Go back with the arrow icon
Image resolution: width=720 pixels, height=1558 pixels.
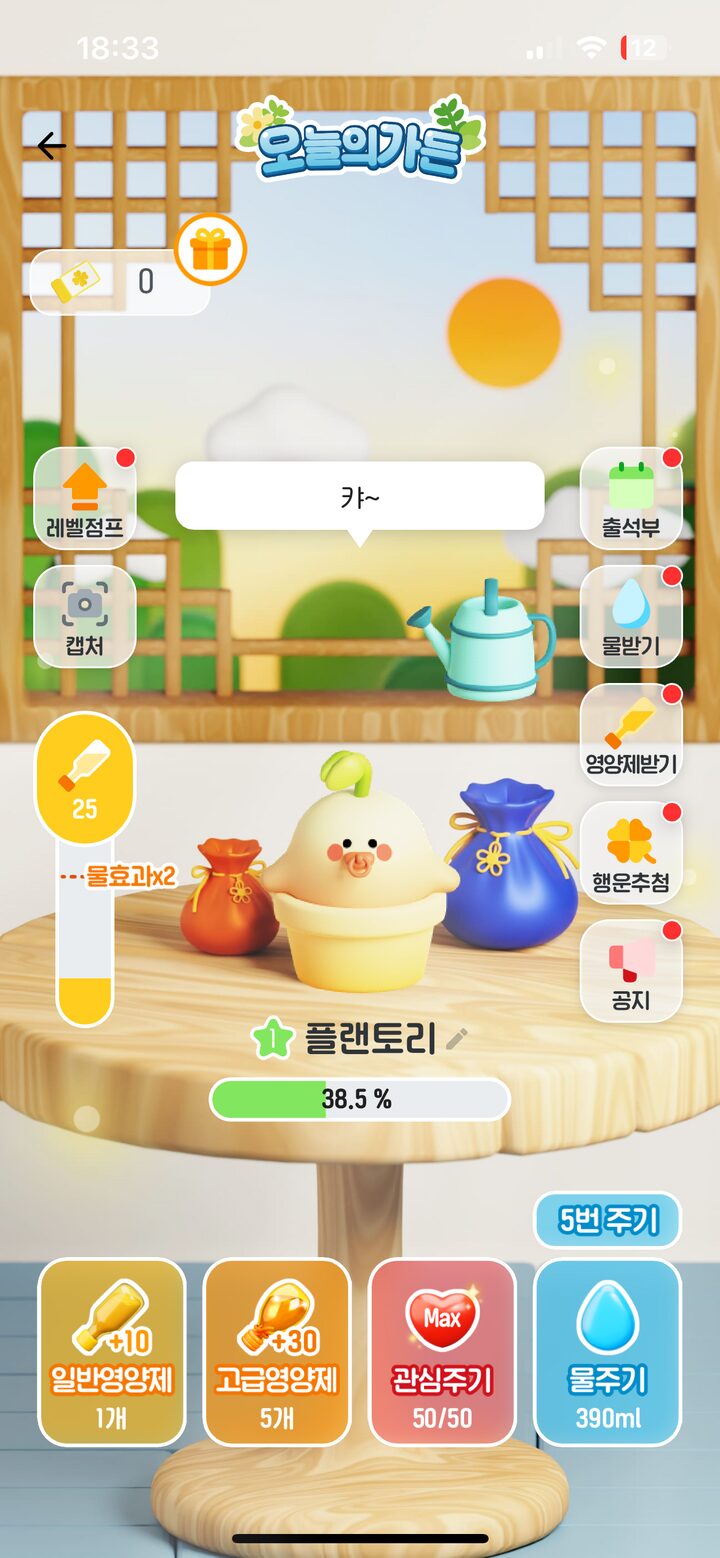coord(51,146)
